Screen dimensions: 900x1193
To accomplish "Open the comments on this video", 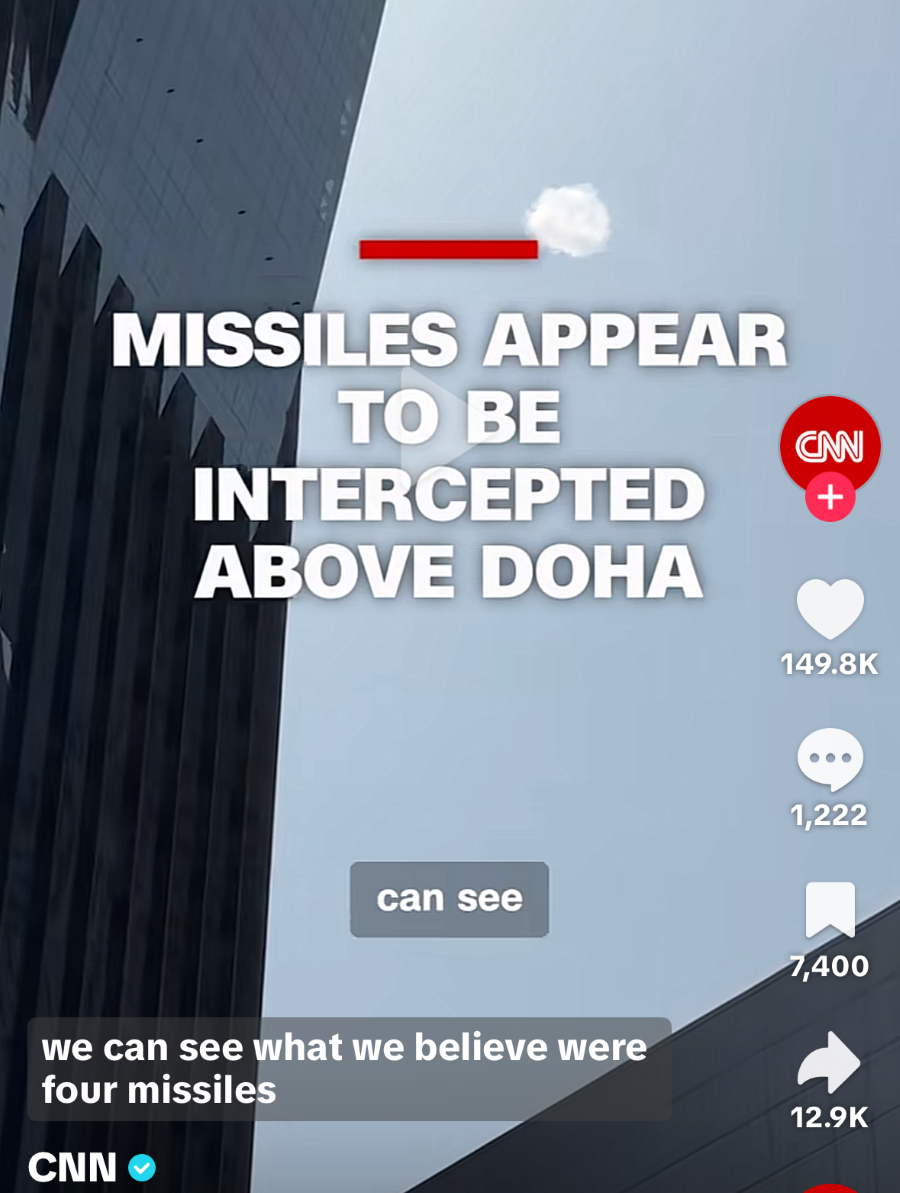I will [x=830, y=761].
